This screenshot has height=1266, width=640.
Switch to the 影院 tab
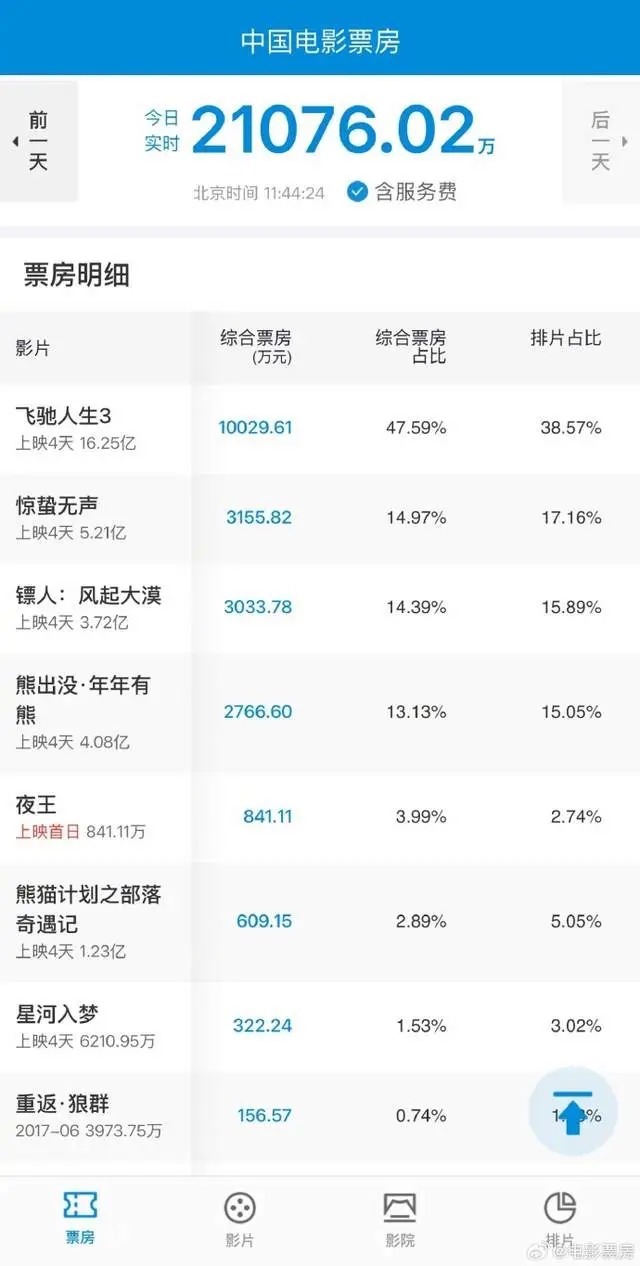400,1218
